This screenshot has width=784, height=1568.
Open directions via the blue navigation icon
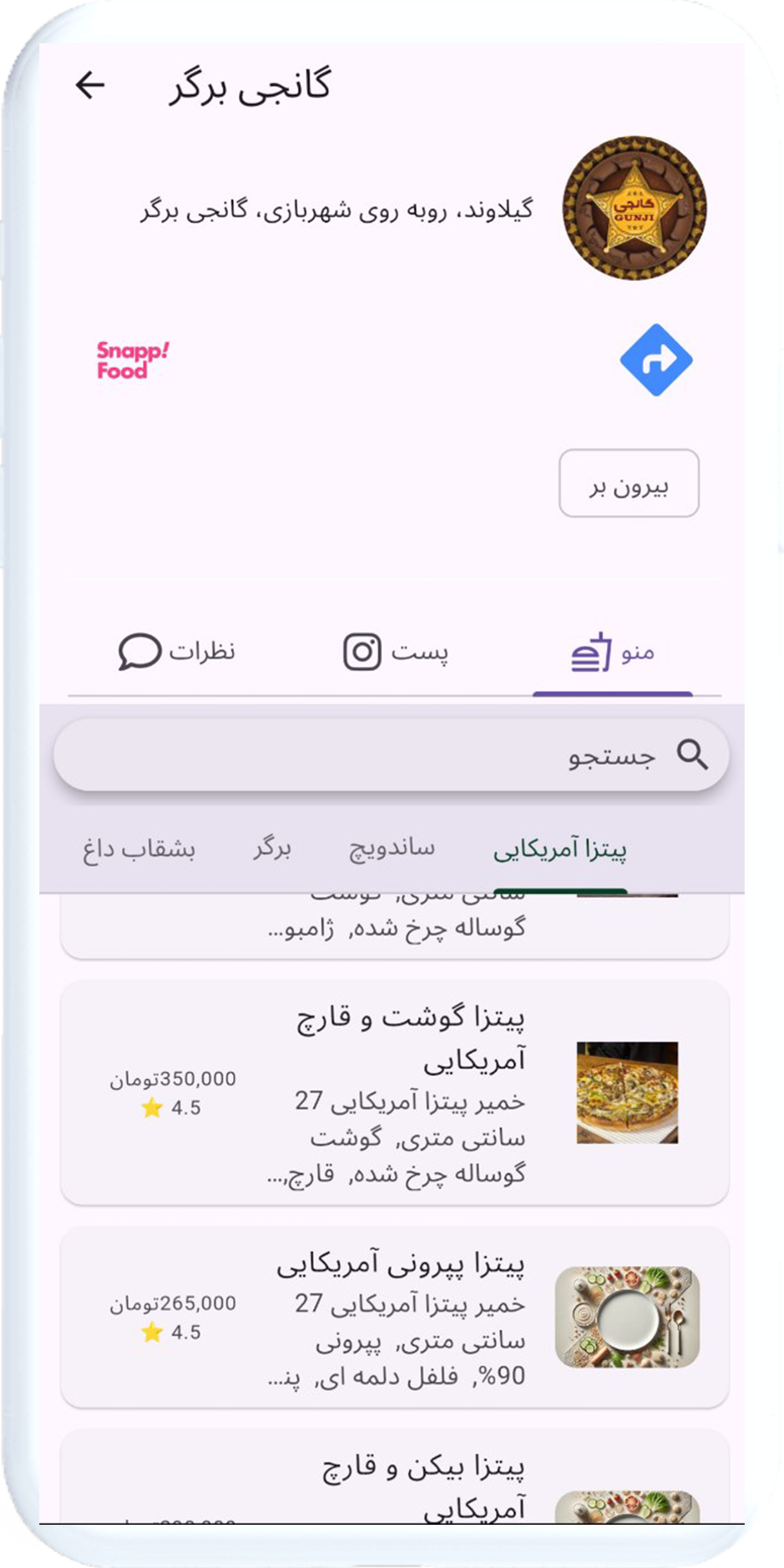pos(656,359)
